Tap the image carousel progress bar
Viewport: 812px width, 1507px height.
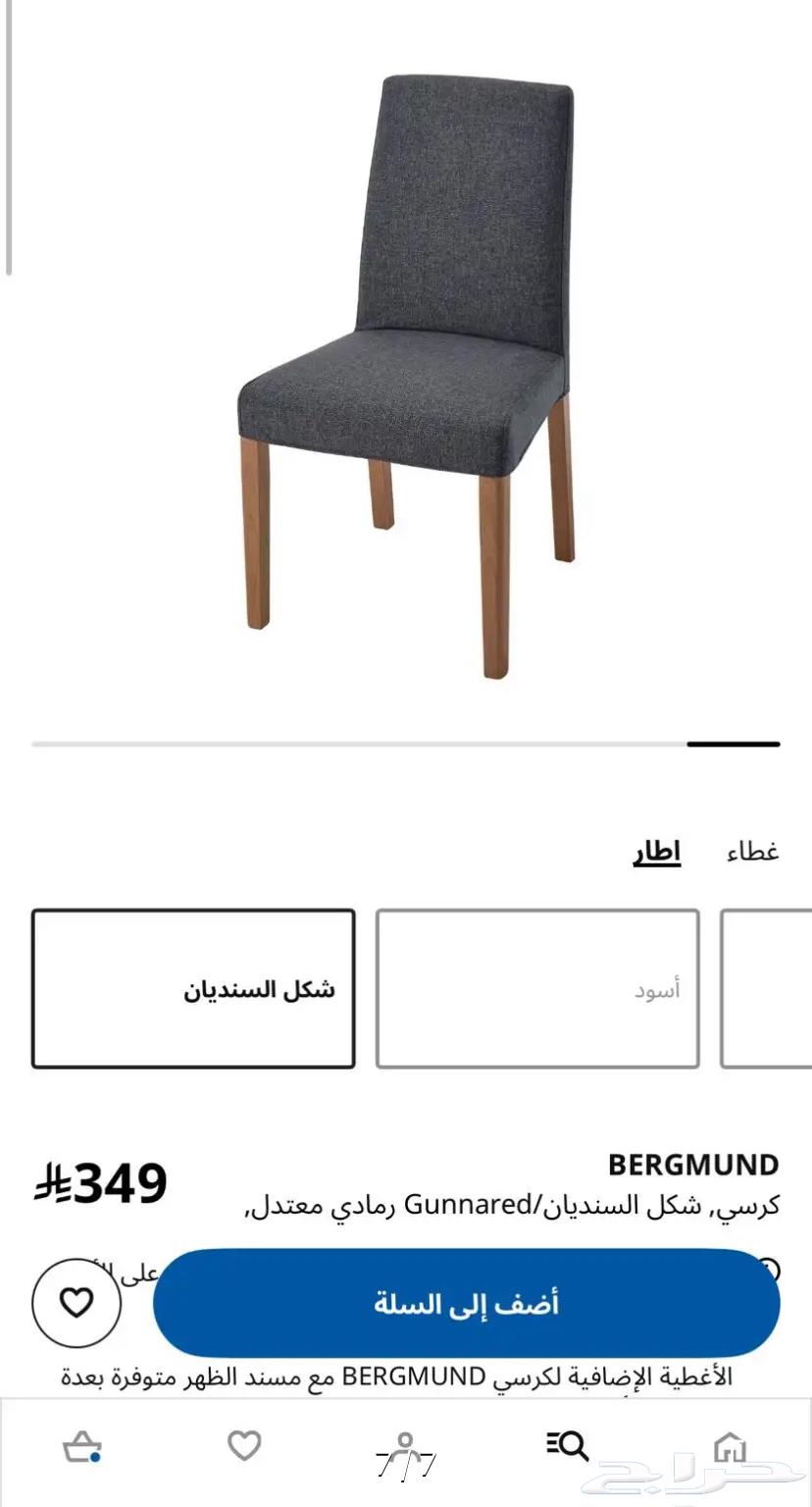click(406, 744)
